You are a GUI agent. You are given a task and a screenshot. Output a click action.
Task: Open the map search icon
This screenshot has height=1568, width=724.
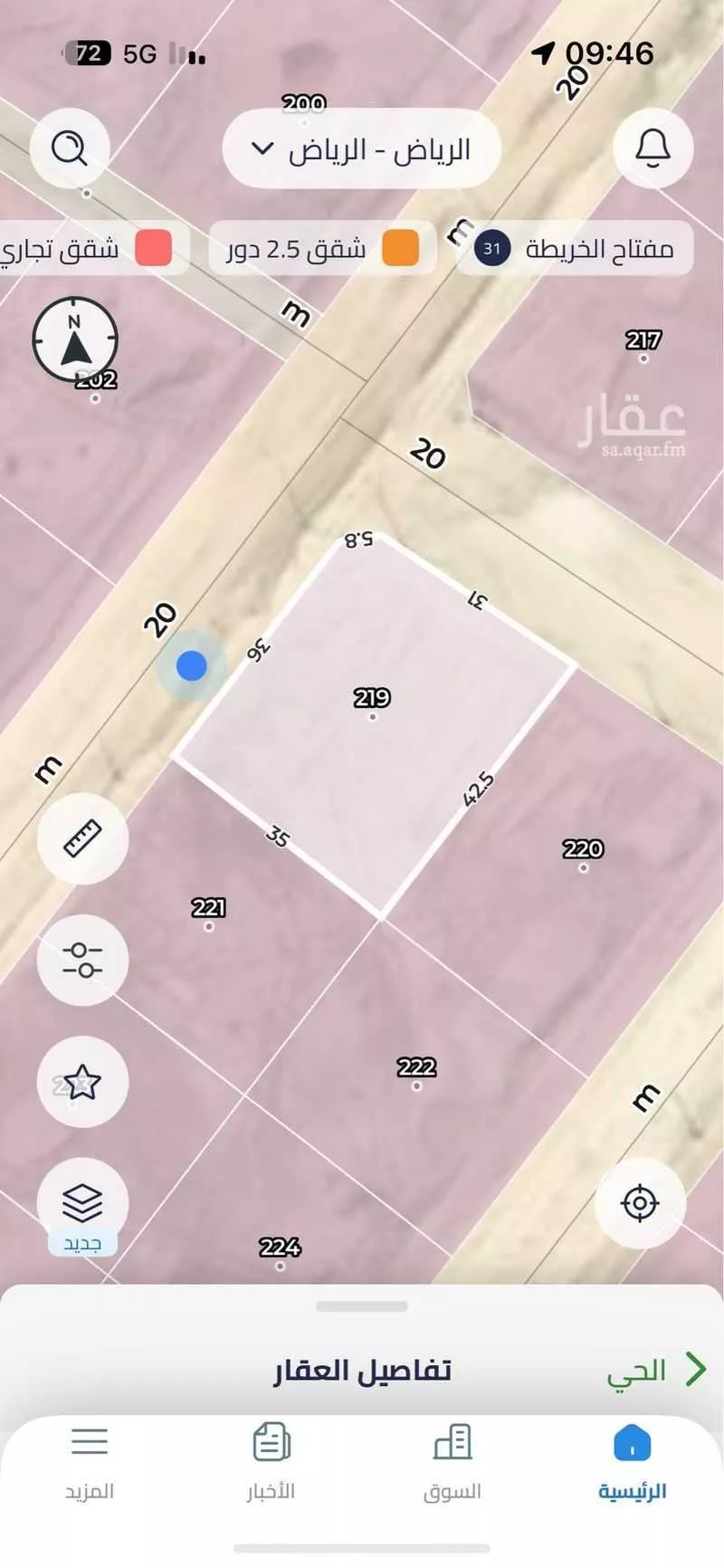pyautogui.click(x=70, y=148)
